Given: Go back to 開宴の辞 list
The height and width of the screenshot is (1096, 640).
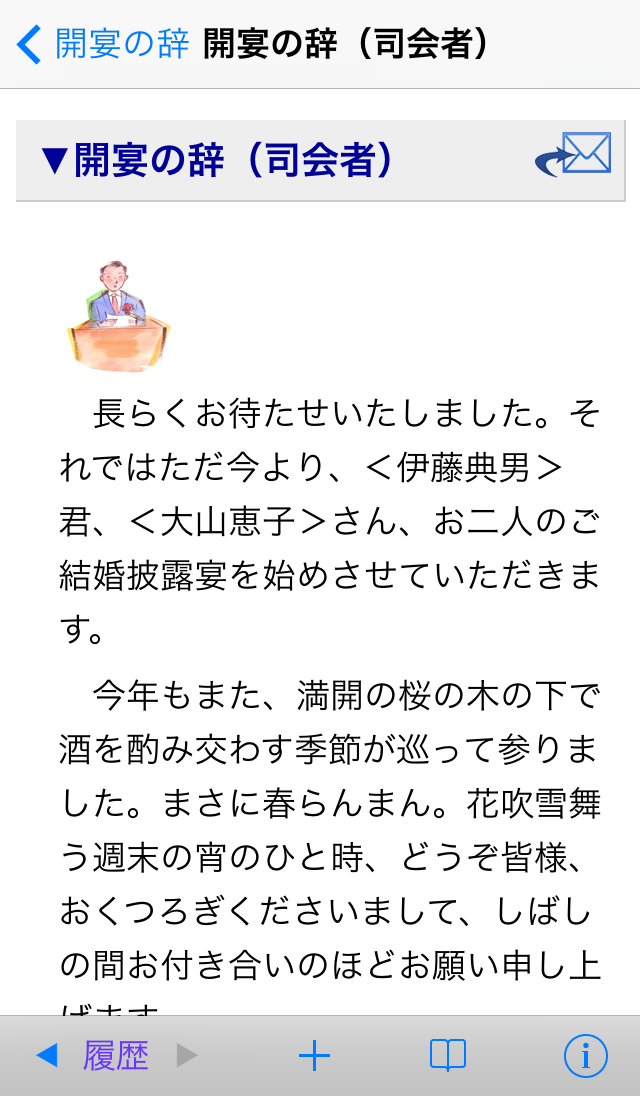Looking at the screenshot, I should point(102,44).
